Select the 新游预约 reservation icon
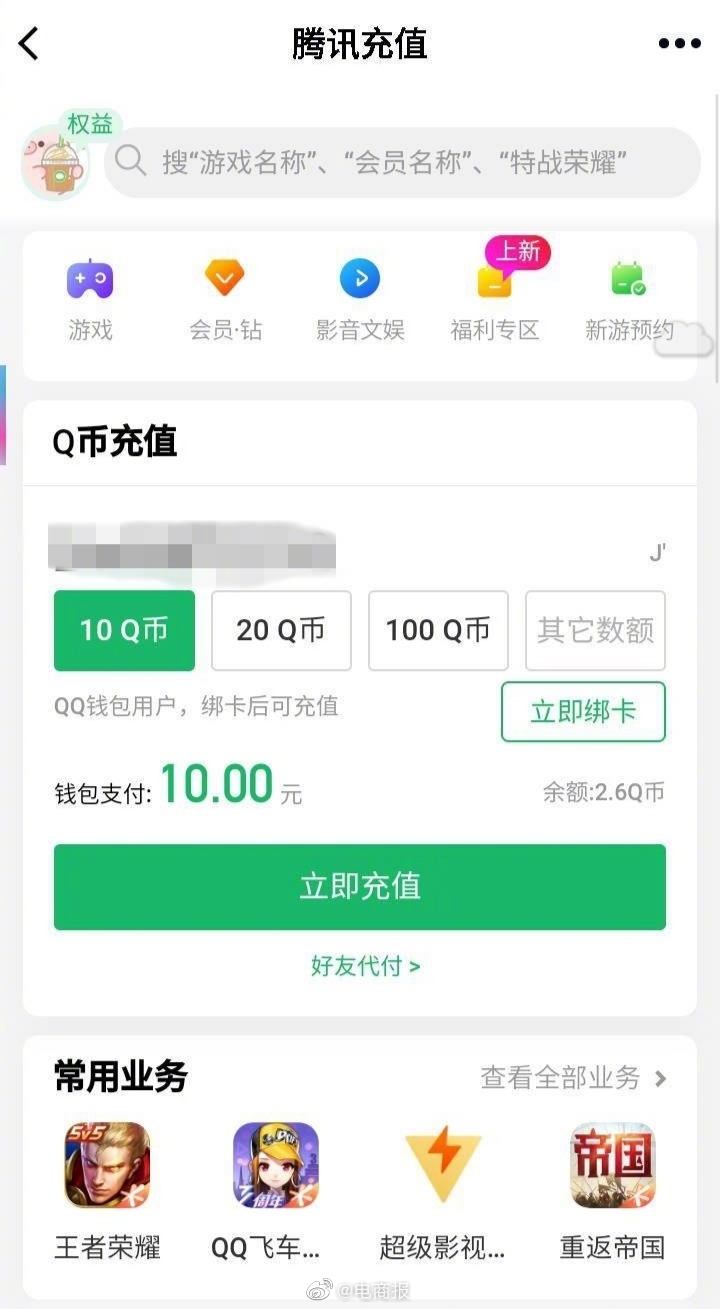This screenshot has width=720, height=1309. (627, 278)
